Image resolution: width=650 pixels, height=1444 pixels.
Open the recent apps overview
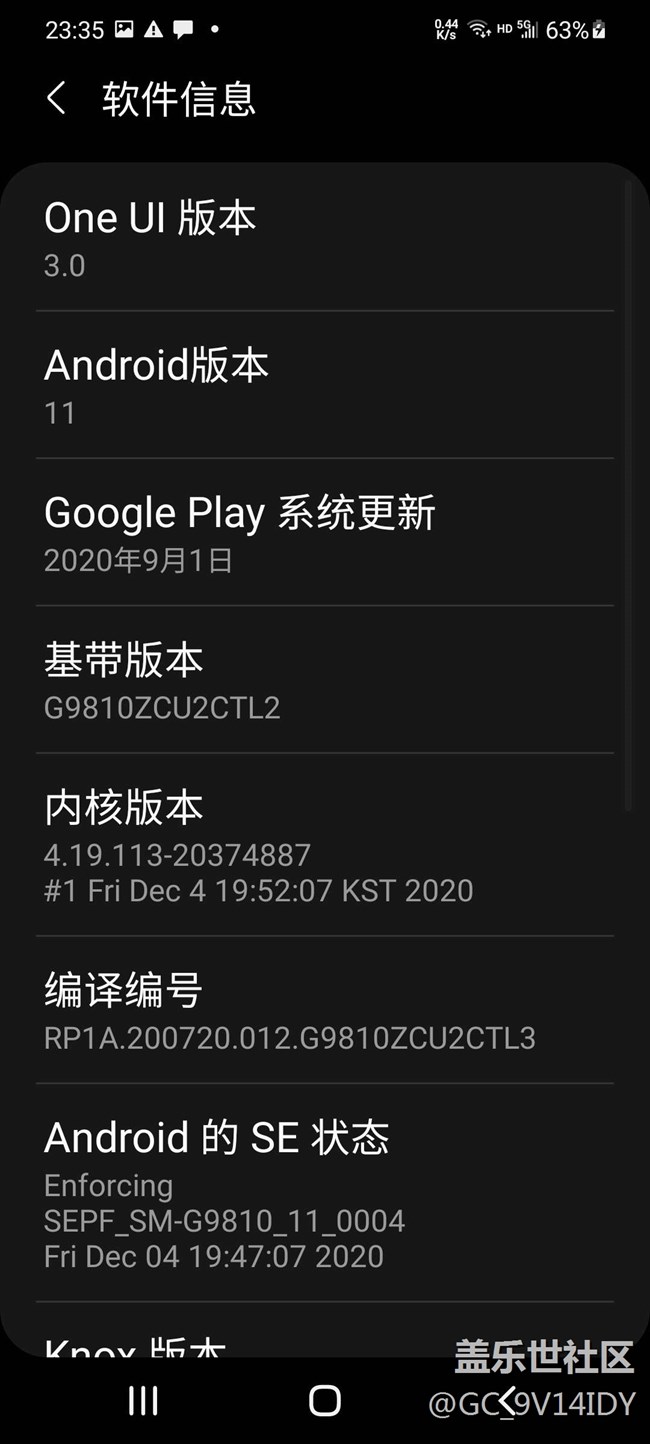tap(143, 1401)
